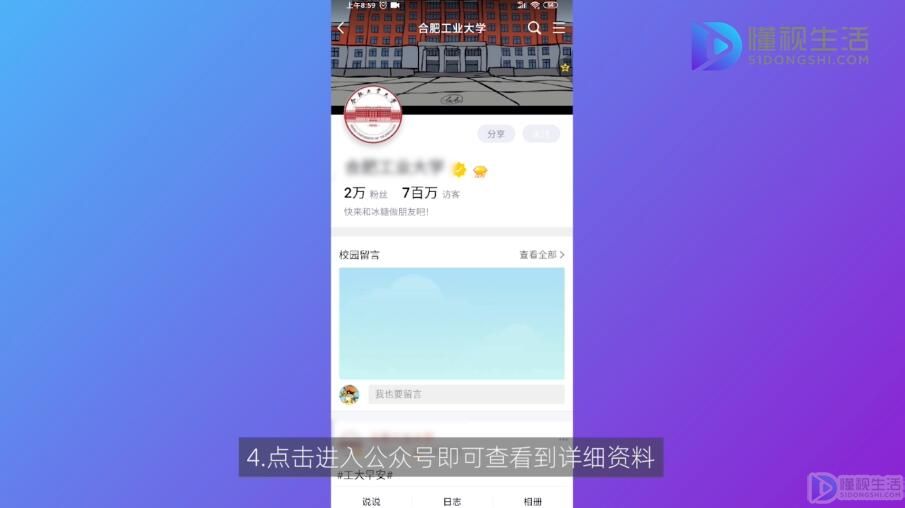905x508 pixels.
Task: Switch to the 说说 tab
Action: tap(371, 501)
